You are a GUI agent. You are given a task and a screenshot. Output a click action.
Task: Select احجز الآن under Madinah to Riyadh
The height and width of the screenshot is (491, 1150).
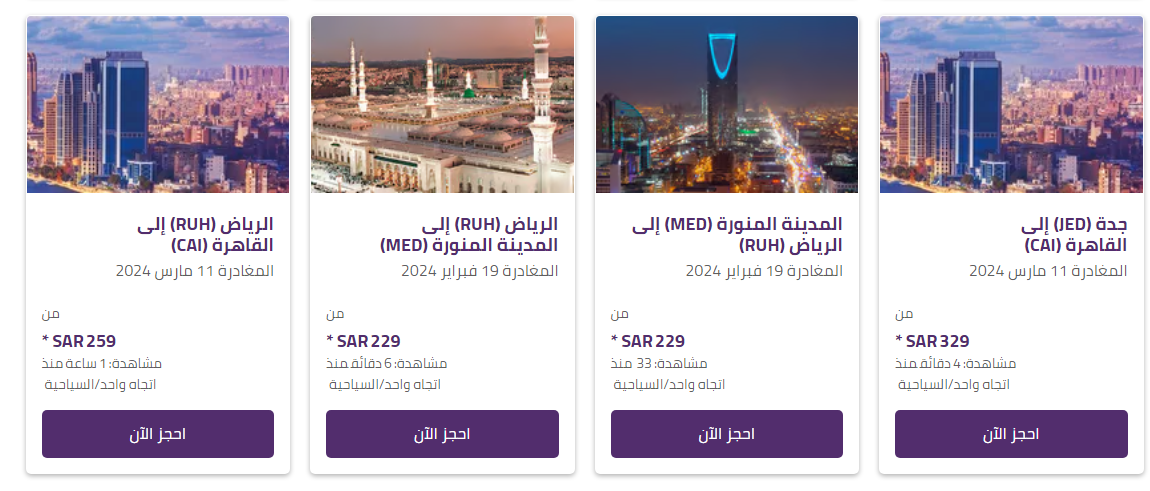pyautogui.click(x=727, y=434)
